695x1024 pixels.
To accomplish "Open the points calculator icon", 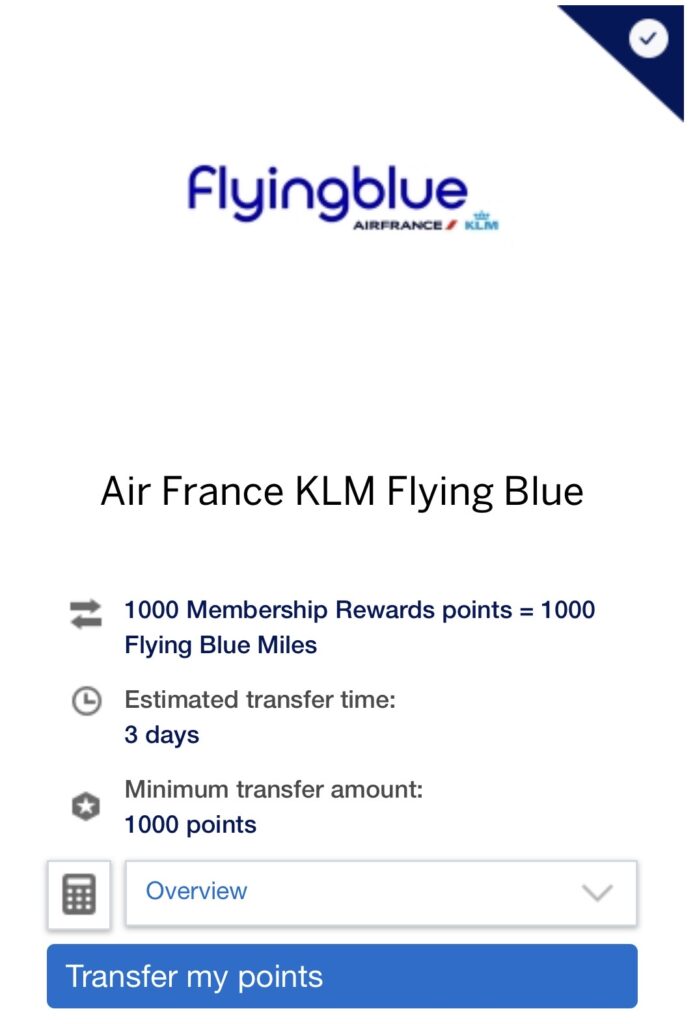I will point(79,893).
